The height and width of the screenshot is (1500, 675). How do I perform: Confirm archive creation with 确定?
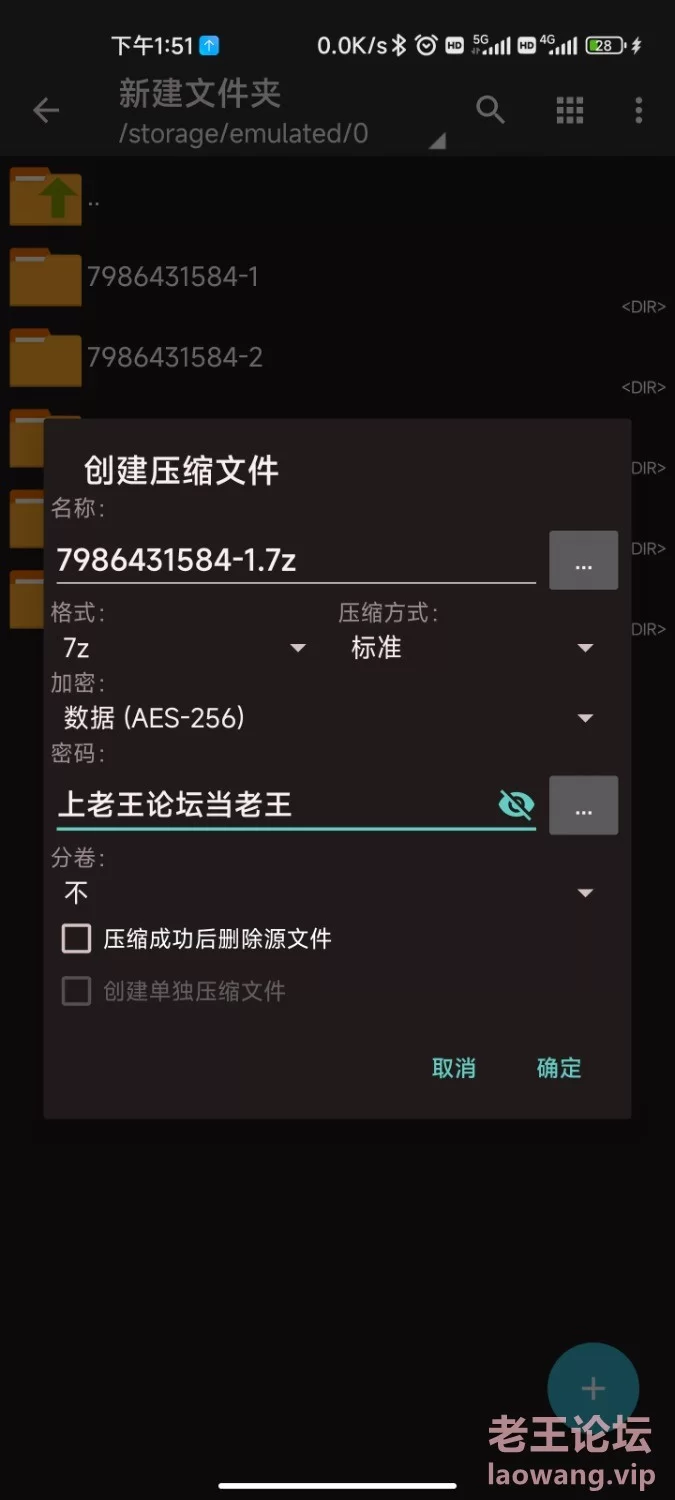[559, 1068]
